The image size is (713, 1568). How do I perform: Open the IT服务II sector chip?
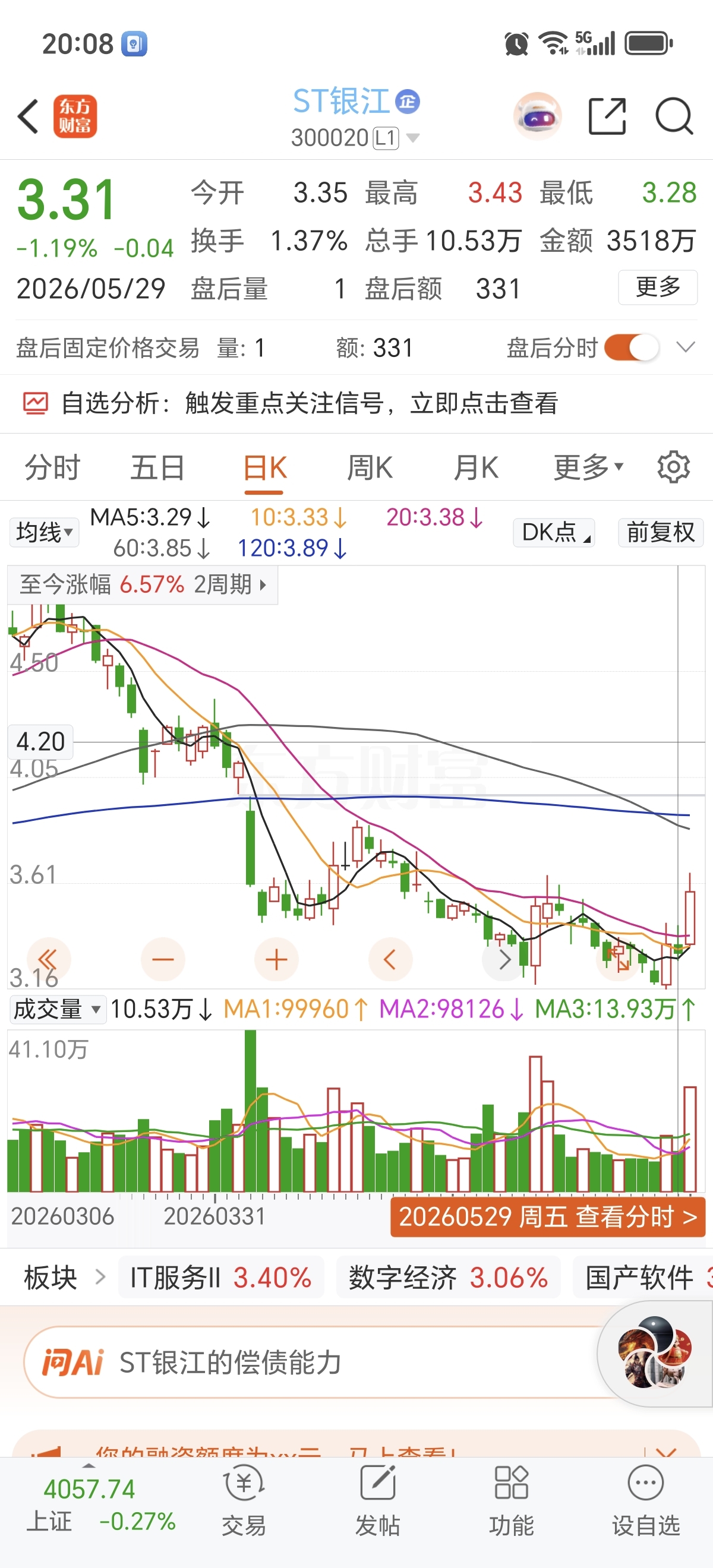tap(221, 1277)
